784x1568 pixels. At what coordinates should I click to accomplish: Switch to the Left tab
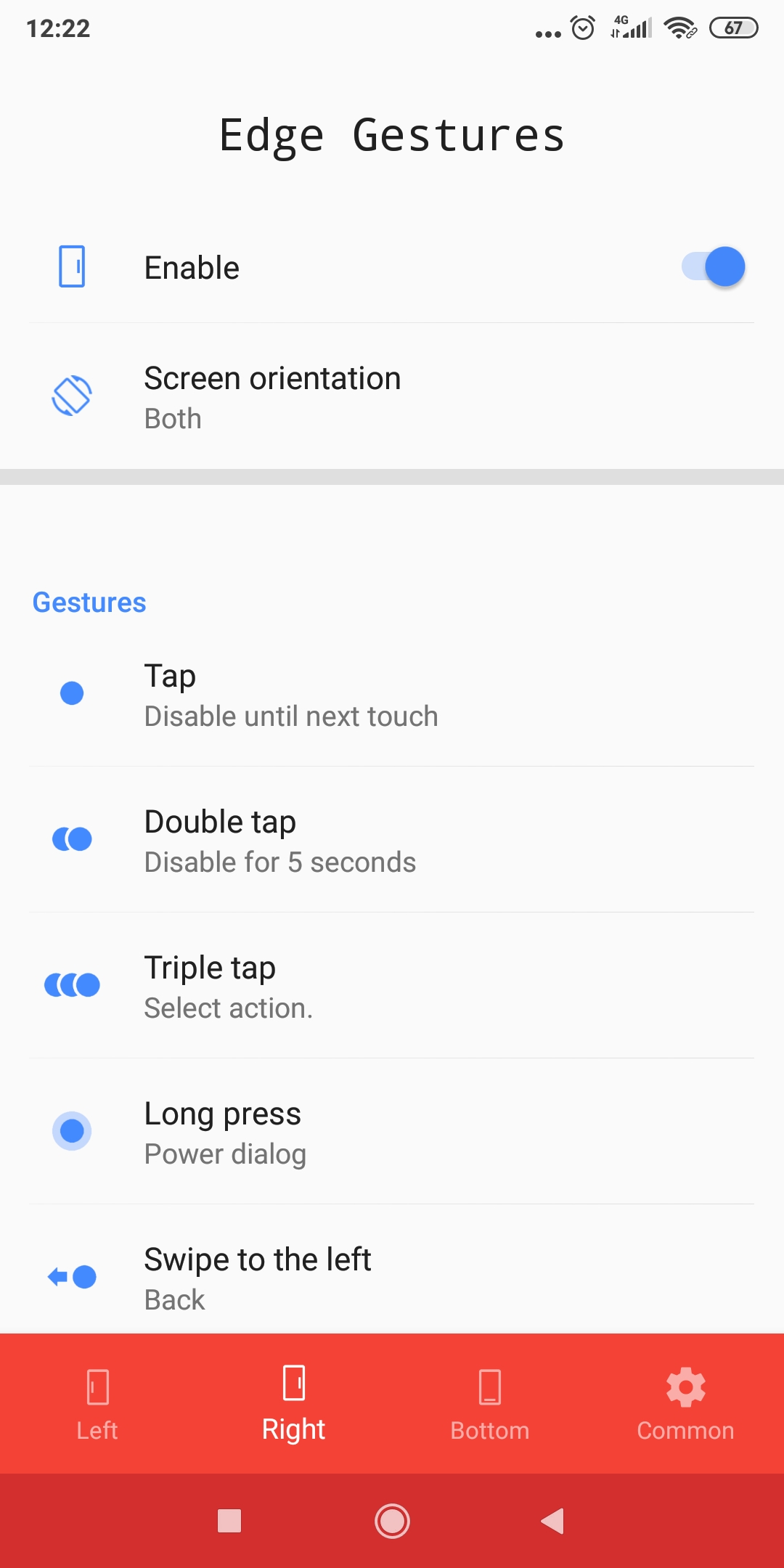pos(98,1404)
